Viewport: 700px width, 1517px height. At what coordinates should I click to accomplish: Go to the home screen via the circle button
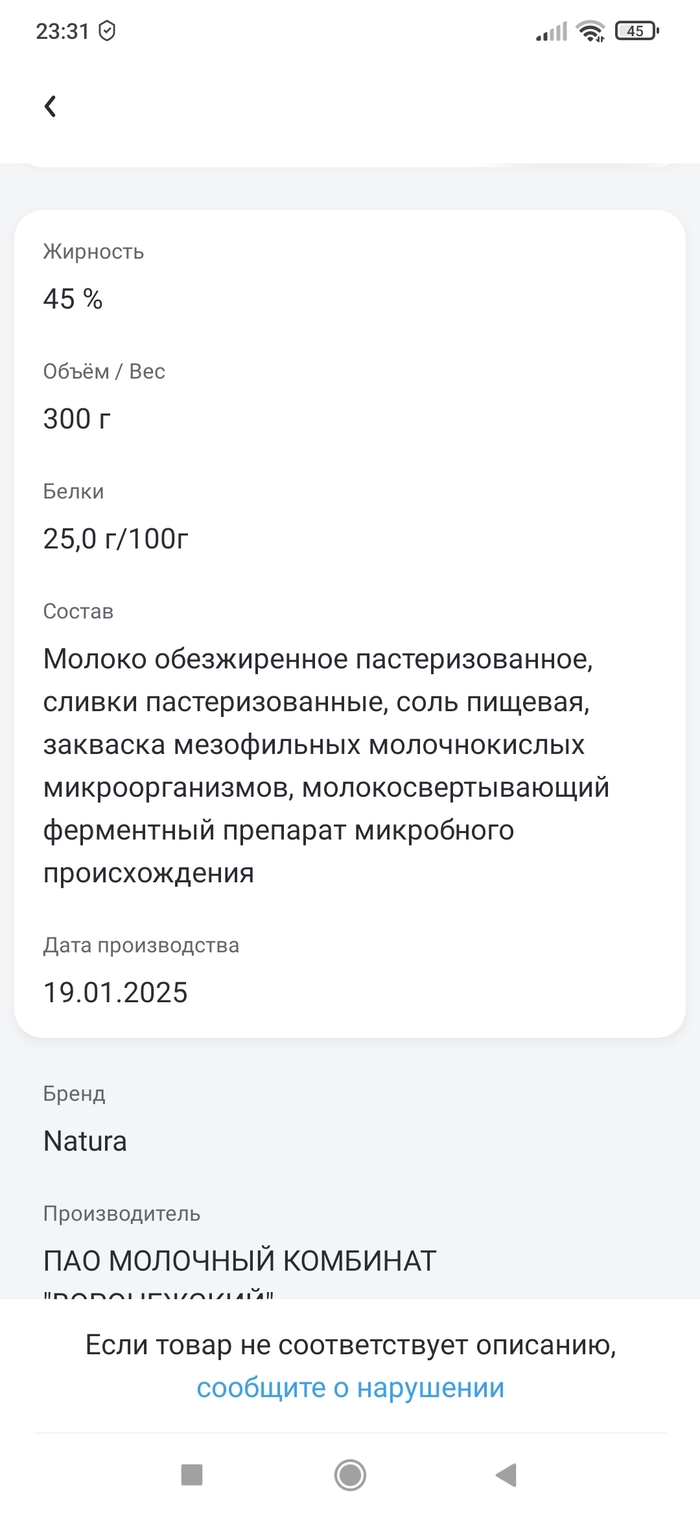pos(350,1474)
